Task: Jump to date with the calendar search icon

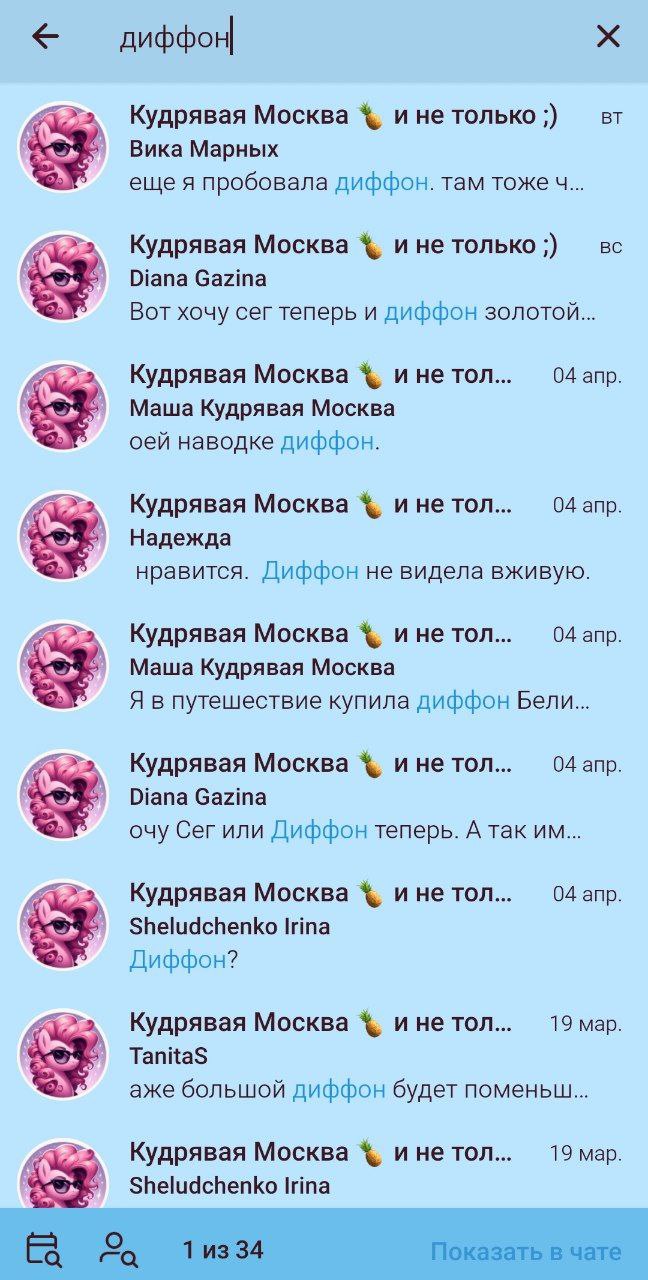Action: 44,1250
